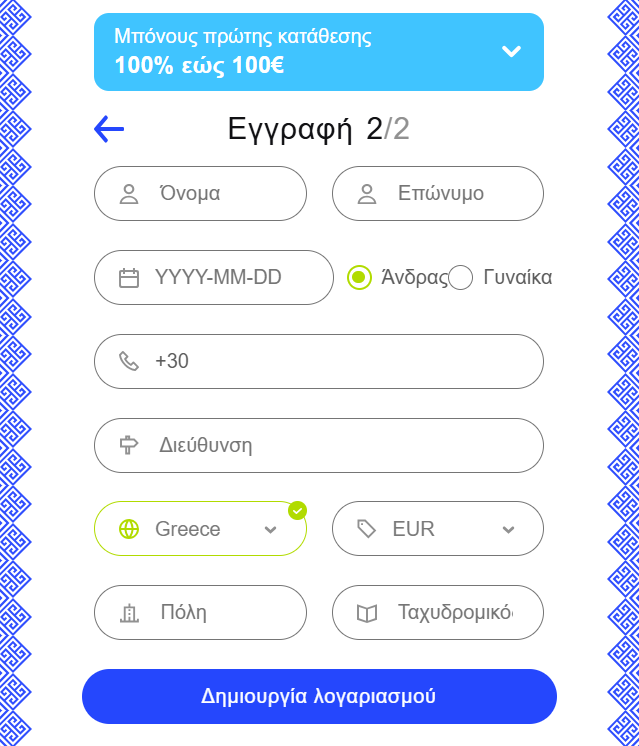Select the Άνδρας radio button
Viewport: 639px width, 746px height.
click(359, 277)
